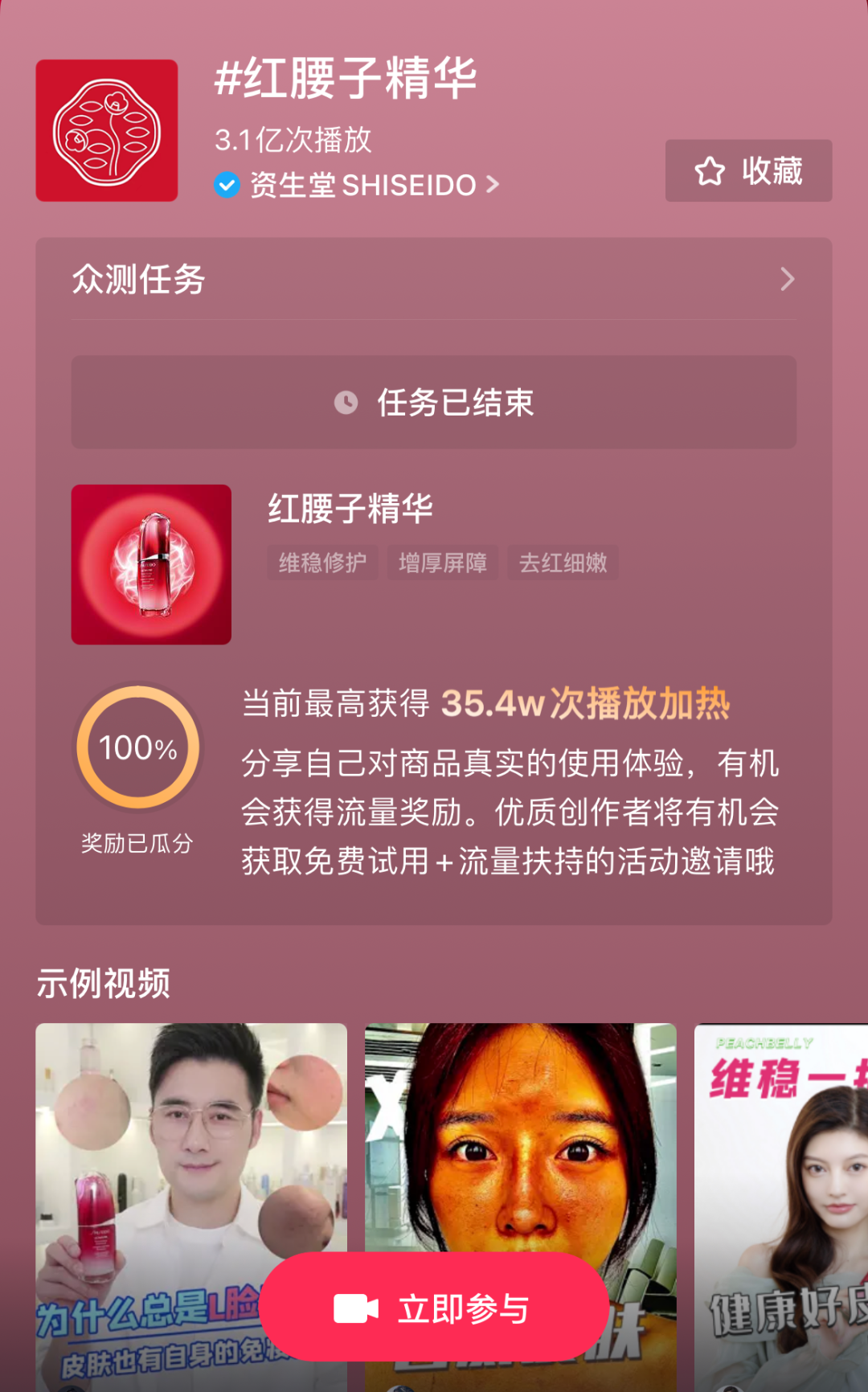Viewport: 868px width, 1392px height.
Task: Tap the 任务已结束 status button
Action: click(x=433, y=402)
